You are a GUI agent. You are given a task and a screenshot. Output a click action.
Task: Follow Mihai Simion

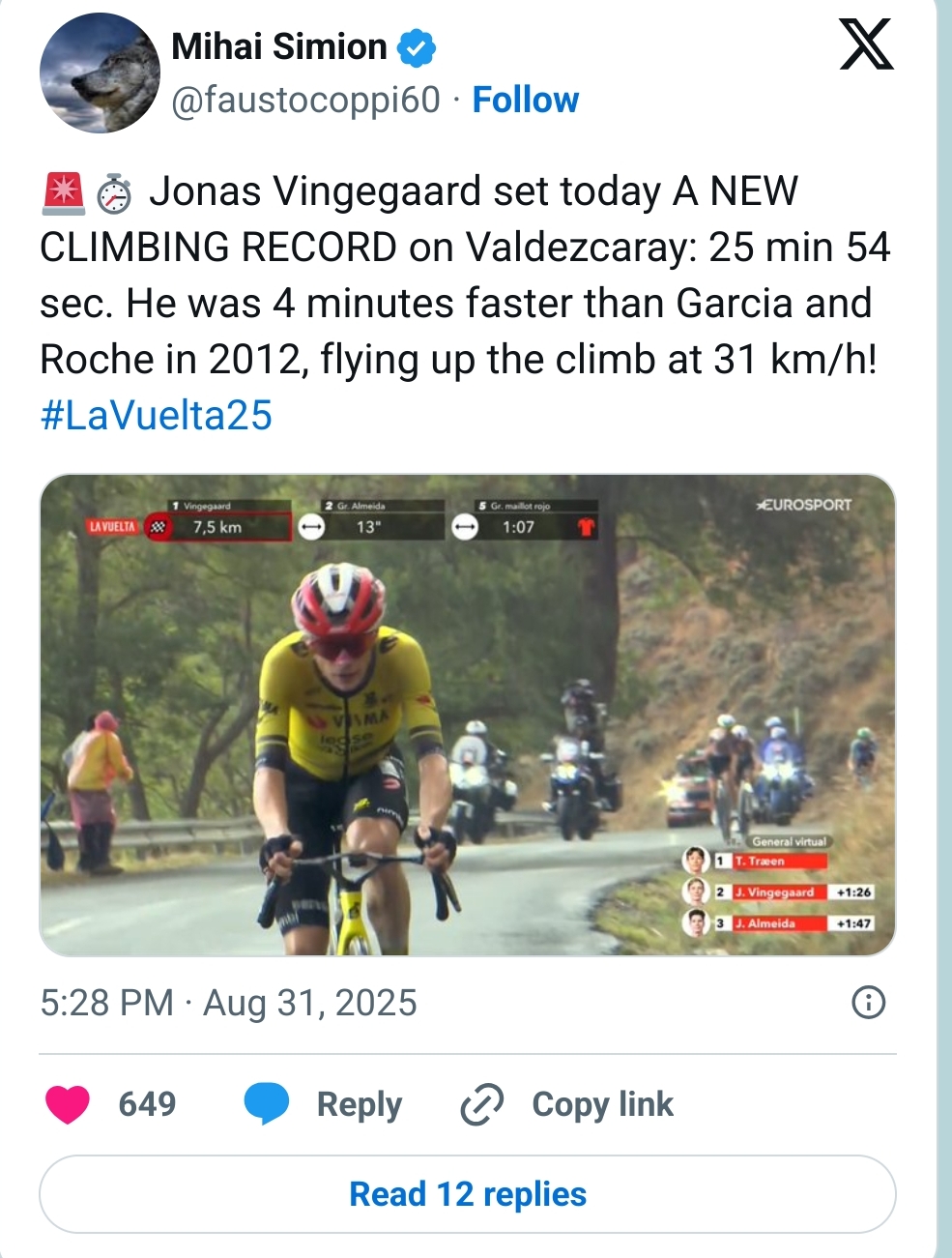525,100
